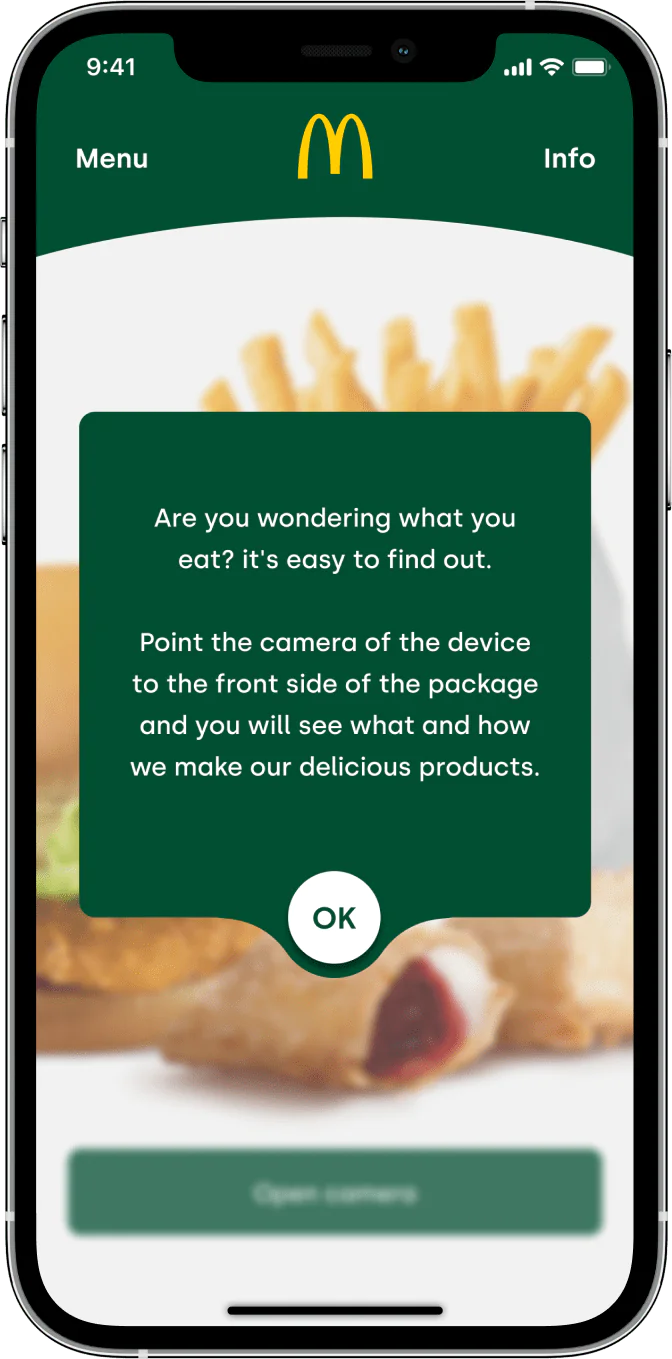Tap the Open camera button
The width and height of the screenshot is (672, 1359).
(335, 1192)
